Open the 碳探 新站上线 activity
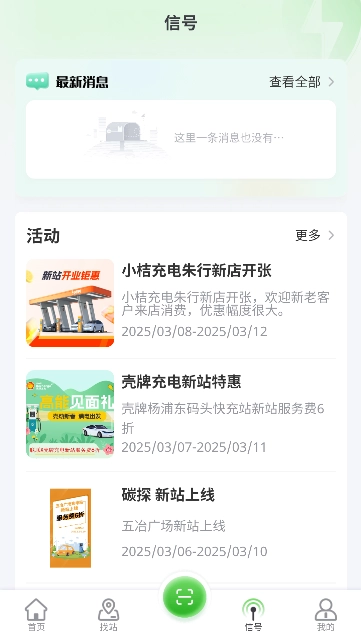This screenshot has height=633, width=361. (x=180, y=527)
